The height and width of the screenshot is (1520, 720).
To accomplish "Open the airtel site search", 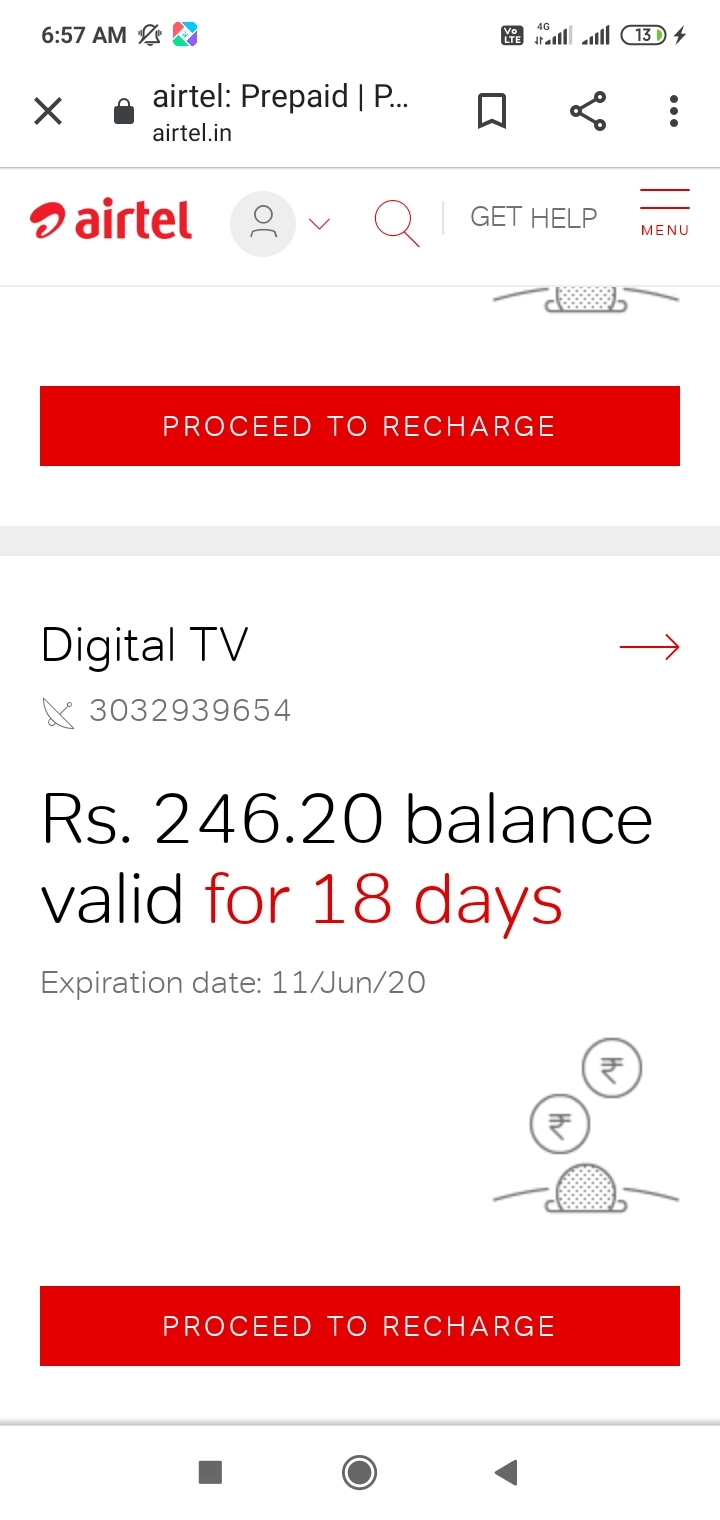I will click(397, 222).
